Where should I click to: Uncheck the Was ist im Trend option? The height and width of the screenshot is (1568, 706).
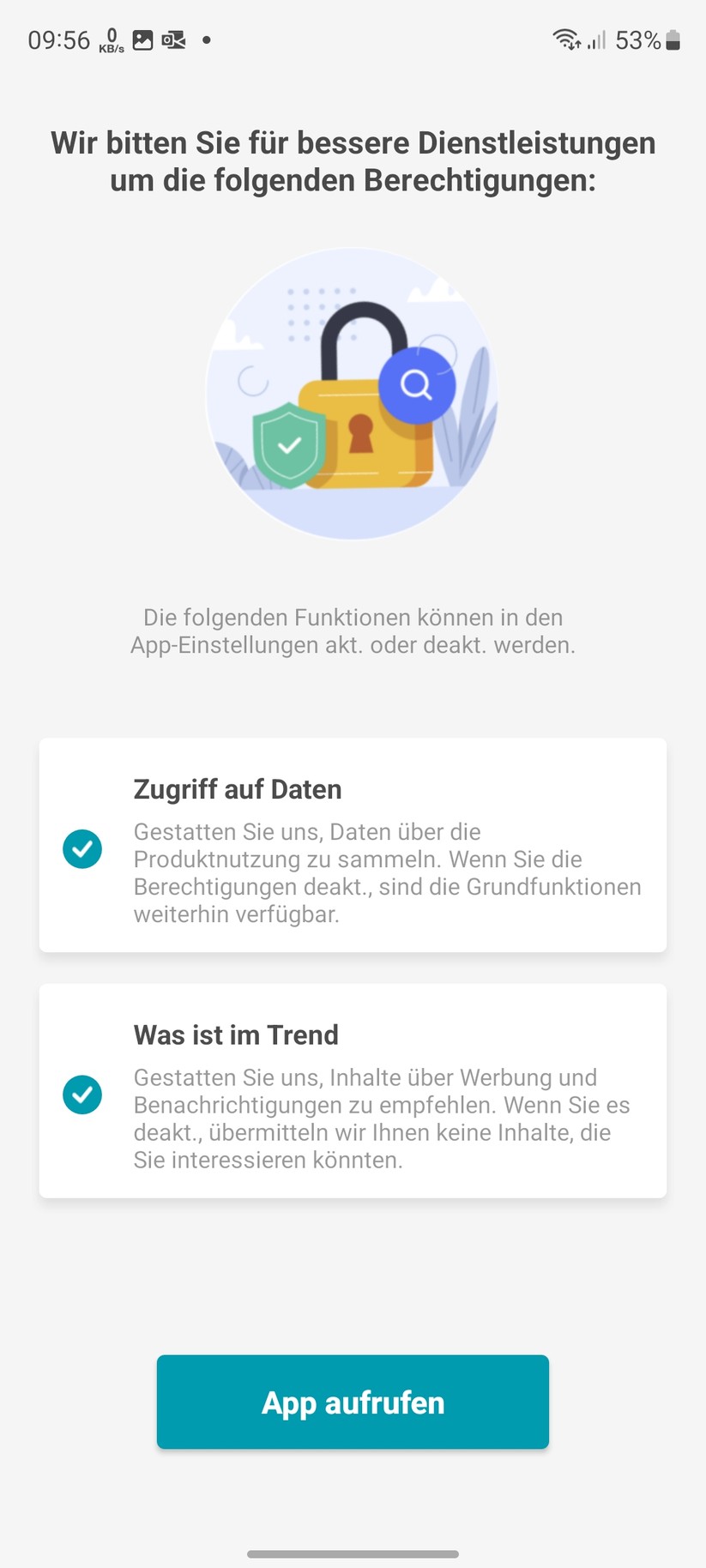coord(82,1094)
